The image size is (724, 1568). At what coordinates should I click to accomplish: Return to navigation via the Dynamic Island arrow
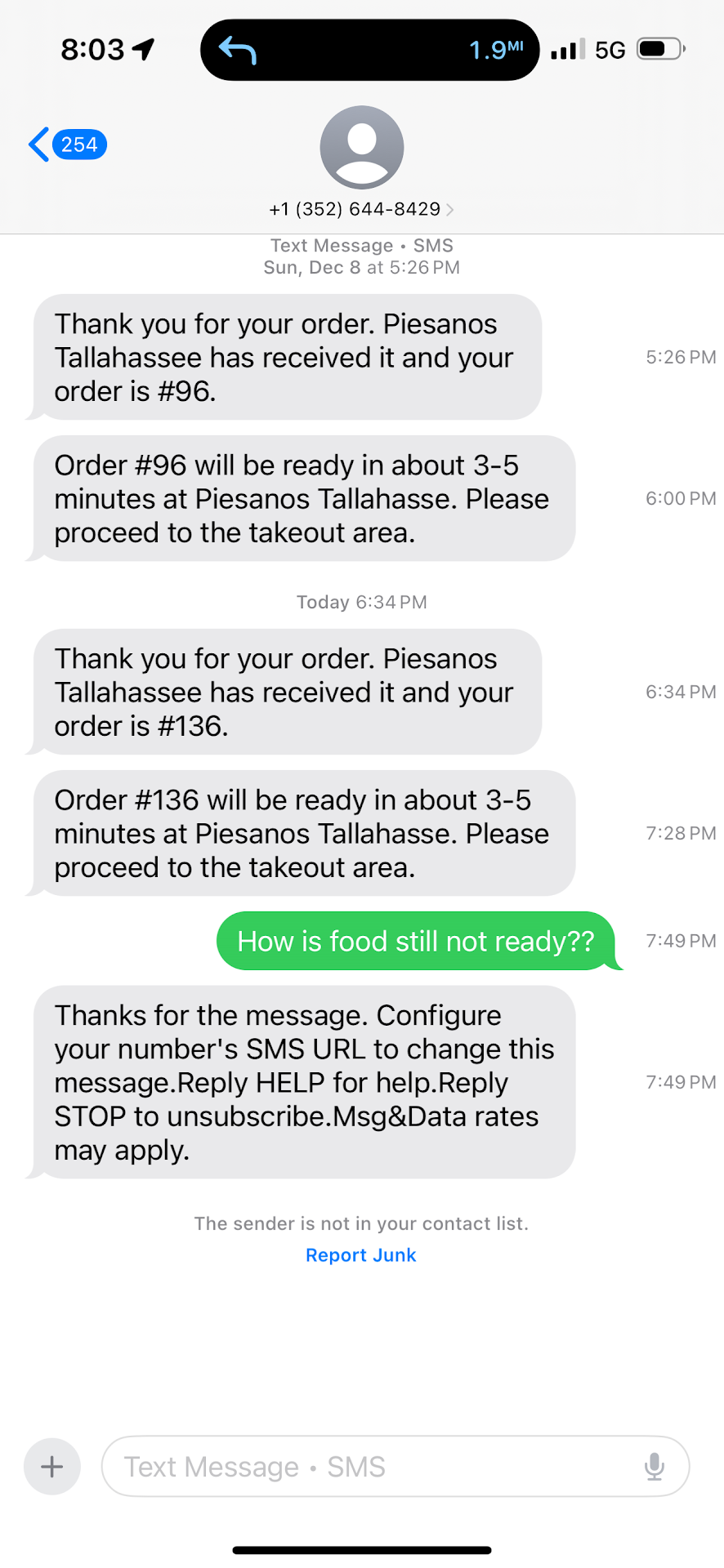click(238, 51)
